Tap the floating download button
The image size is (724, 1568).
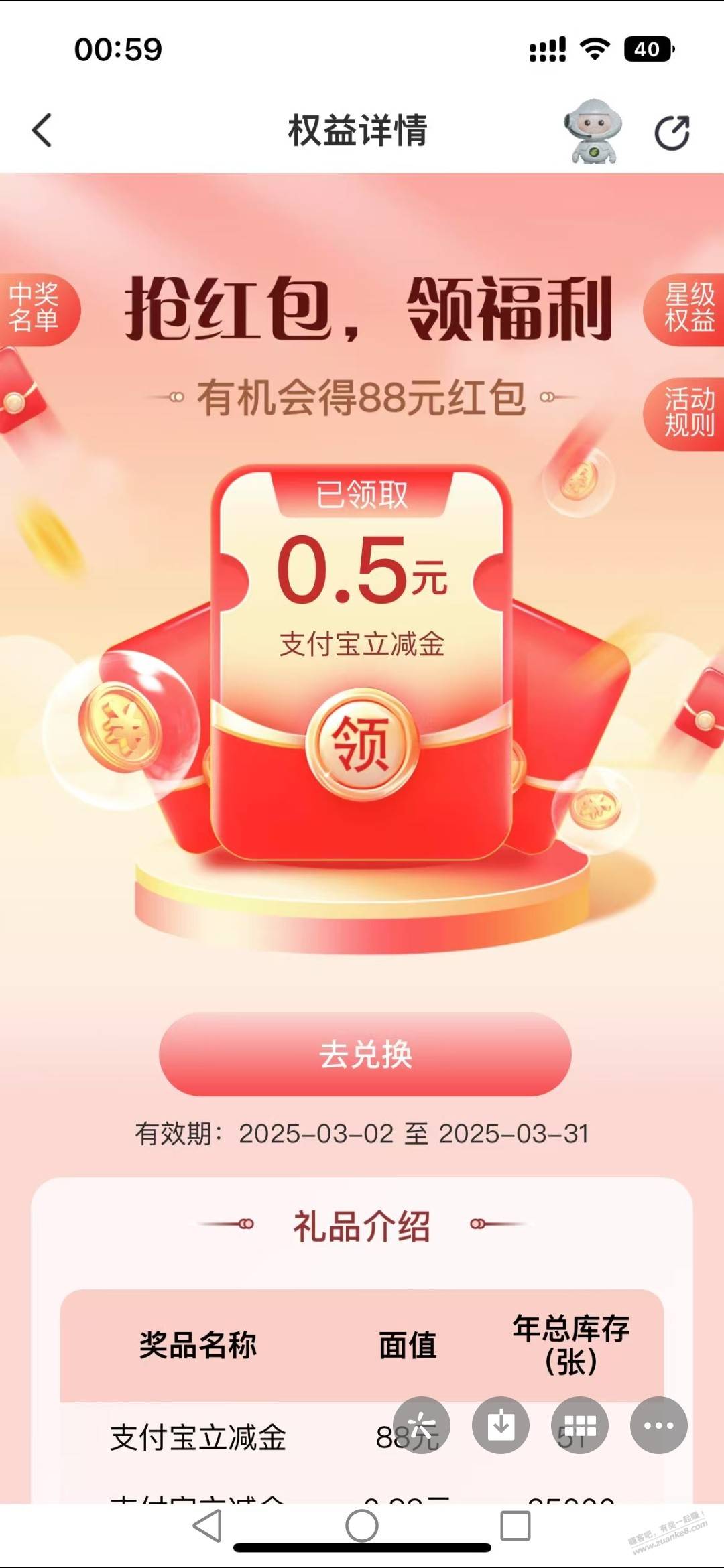[501, 1425]
